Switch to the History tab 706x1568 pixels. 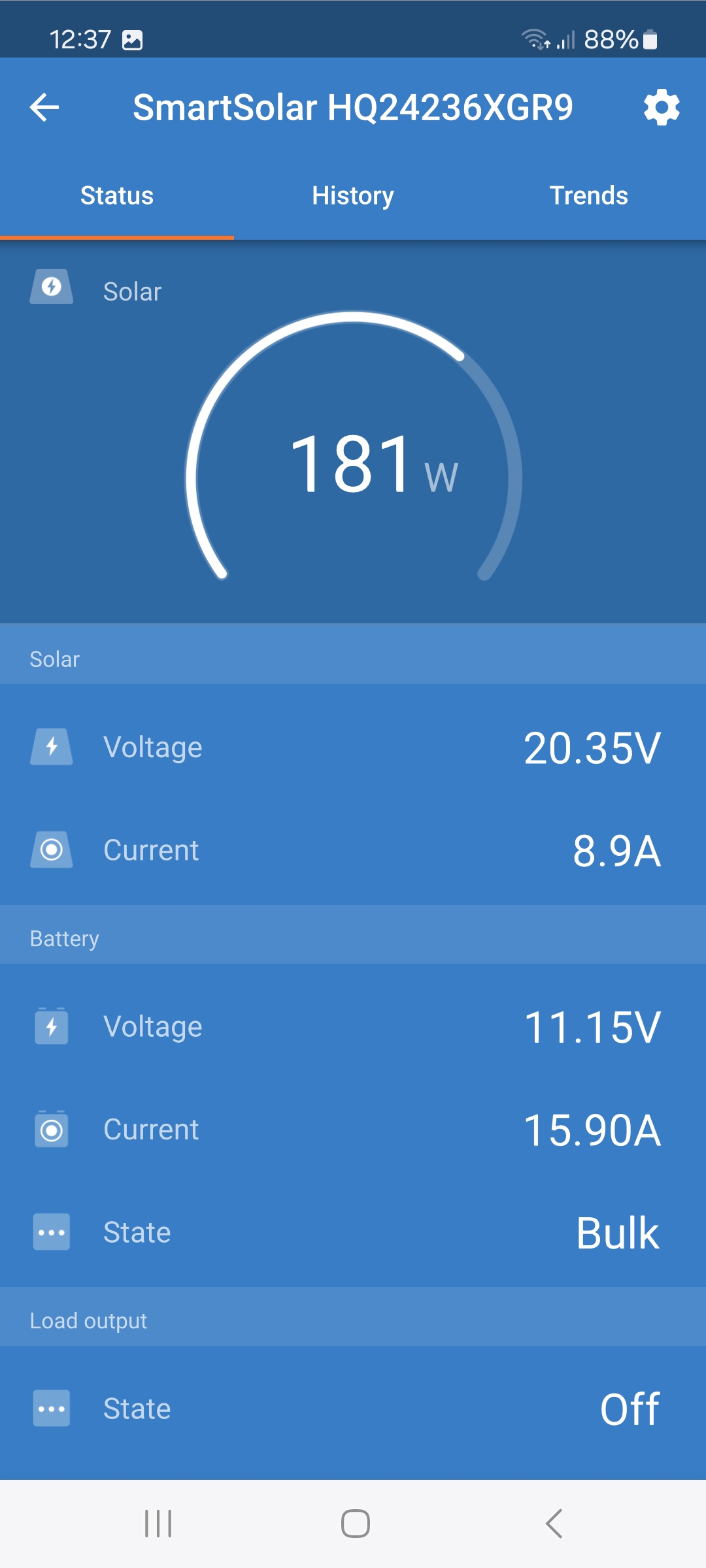353,195
